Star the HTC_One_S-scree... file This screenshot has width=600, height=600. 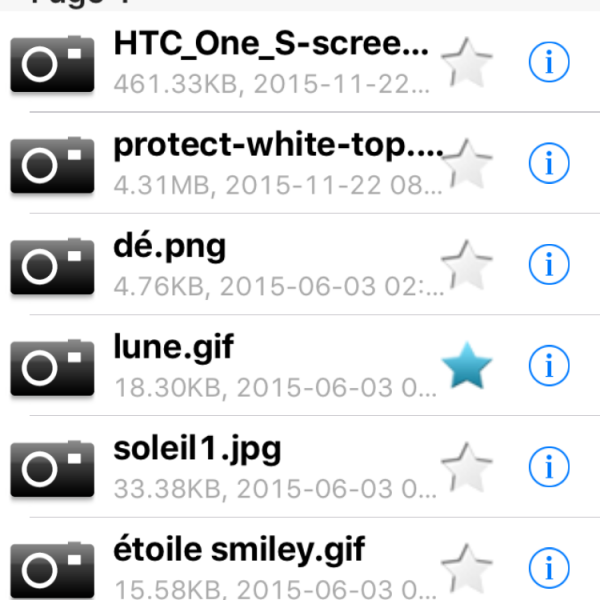(466, 62)
